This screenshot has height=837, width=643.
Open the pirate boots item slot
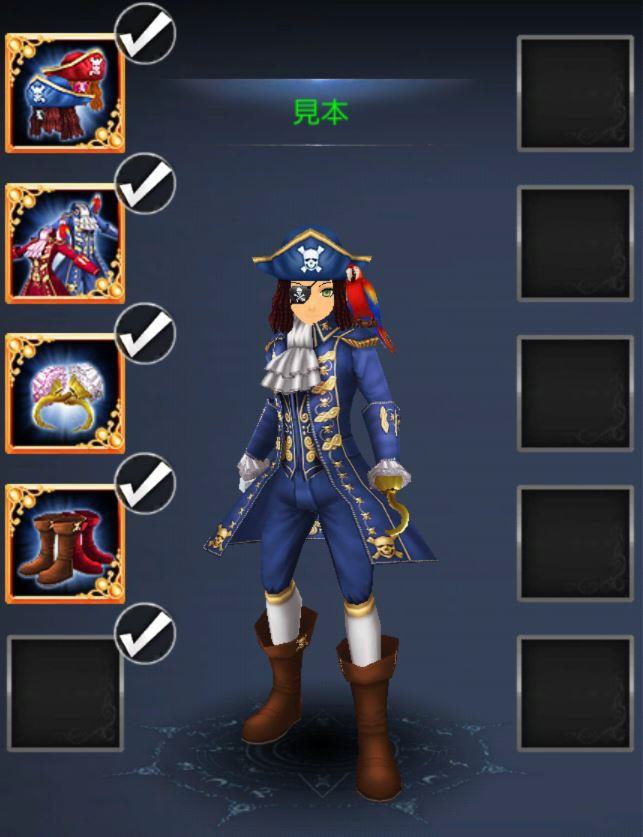click(x=62, y=544)
